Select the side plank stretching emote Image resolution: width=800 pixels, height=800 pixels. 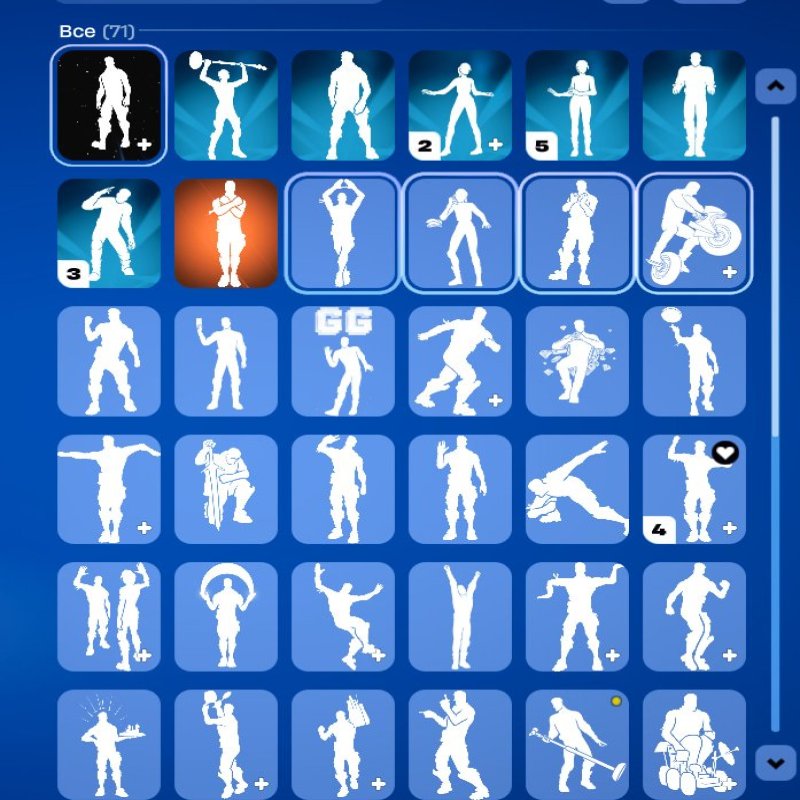pos(577,489)
